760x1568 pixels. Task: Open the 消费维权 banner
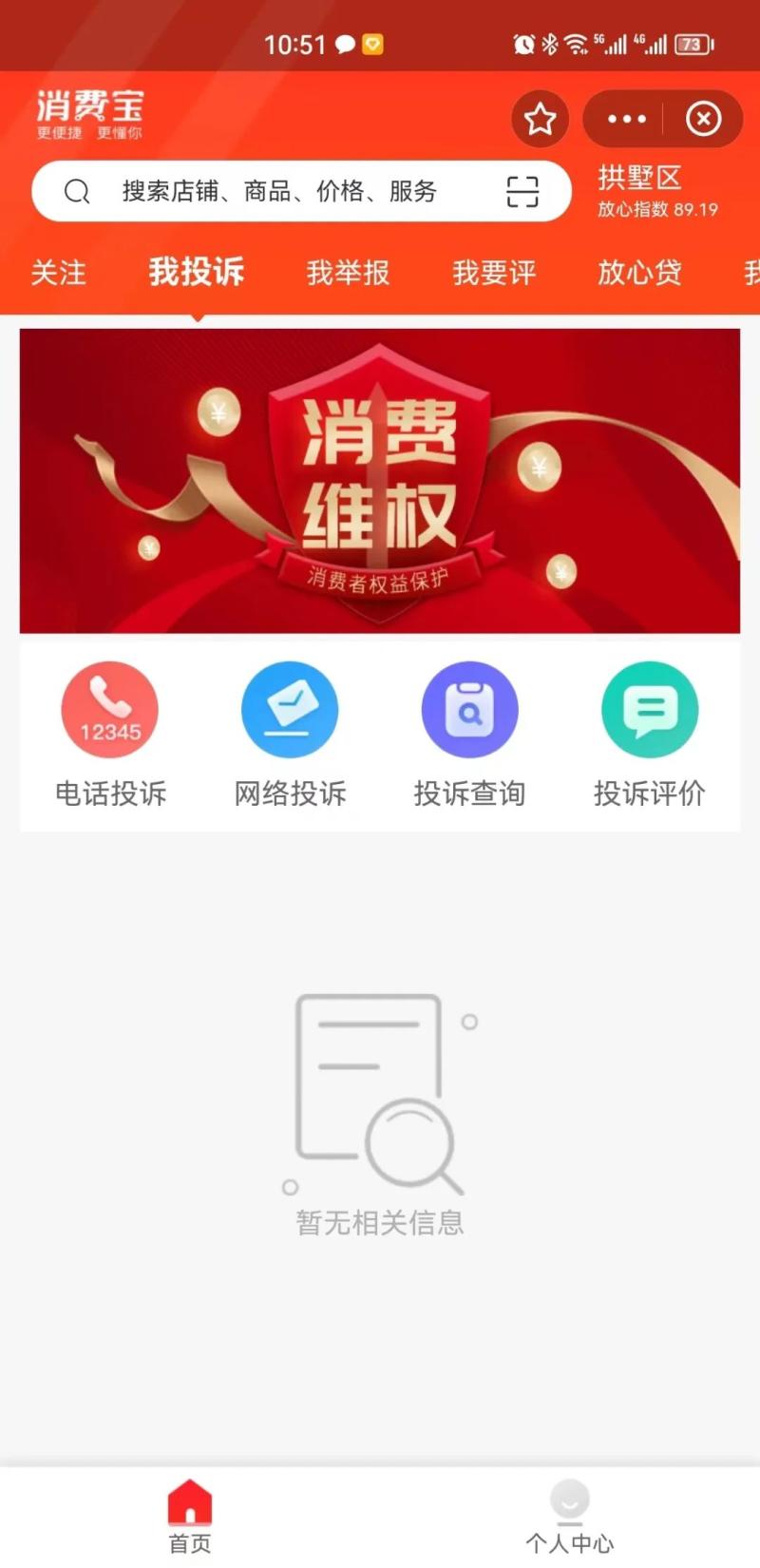pyautogui.click(x=380, y=481)
